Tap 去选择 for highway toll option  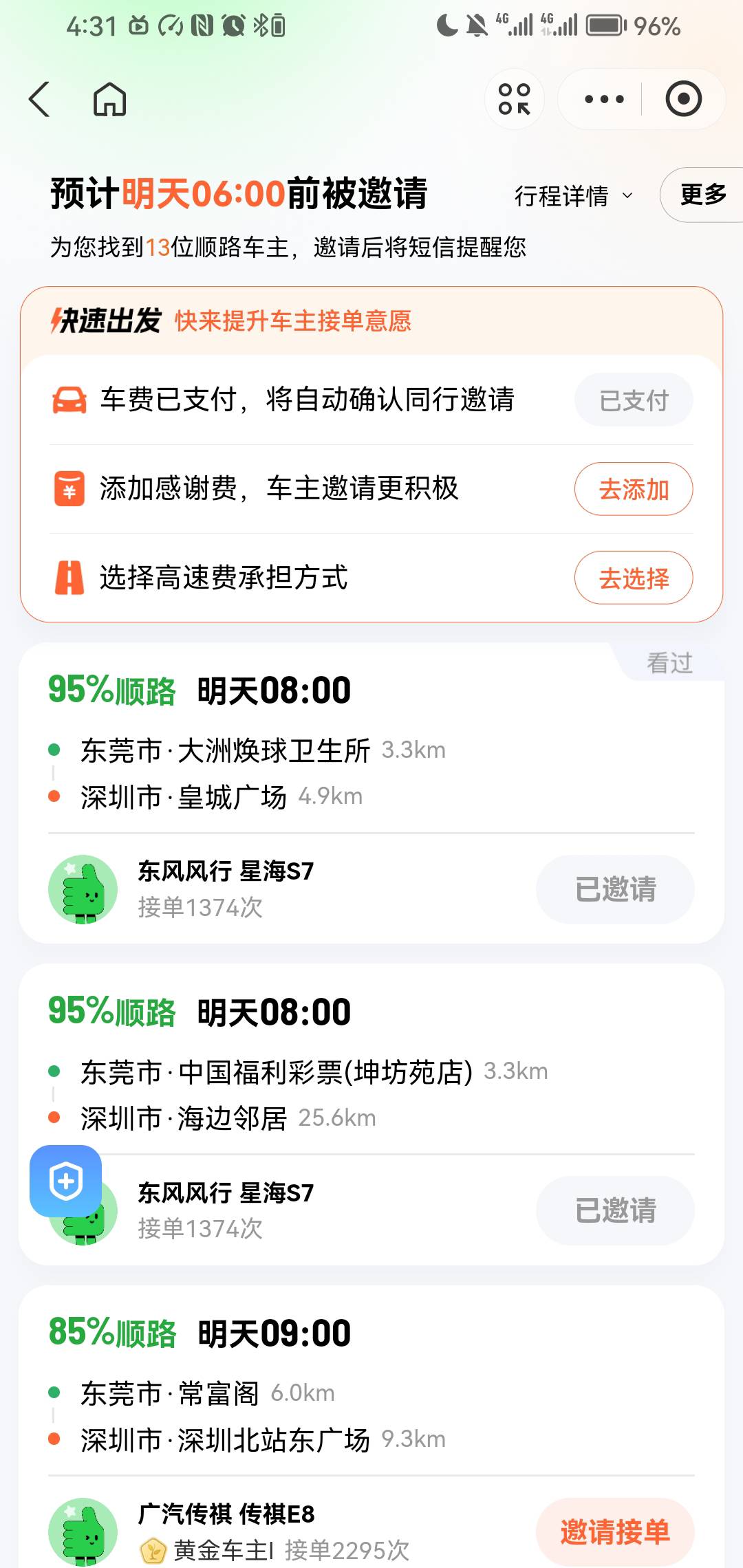coord(633,578)
